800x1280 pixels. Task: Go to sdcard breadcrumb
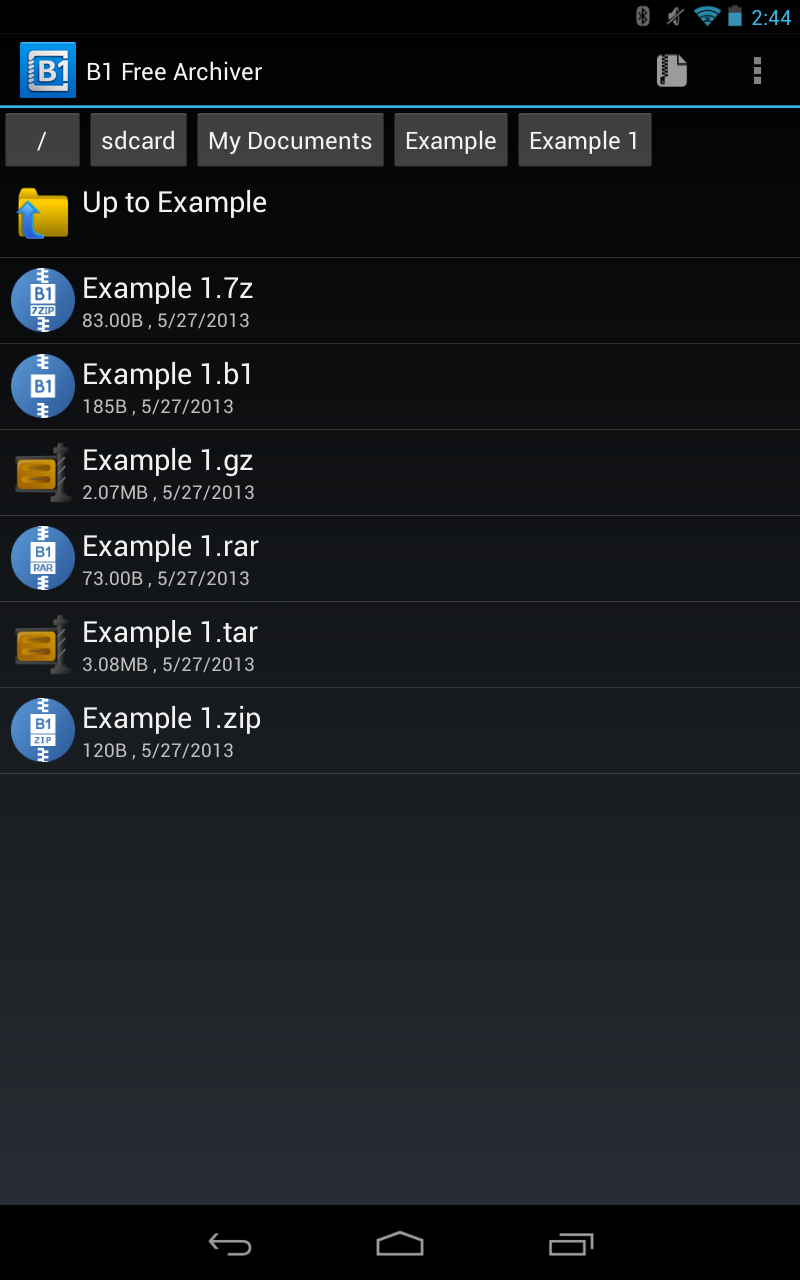coord(138,140)
